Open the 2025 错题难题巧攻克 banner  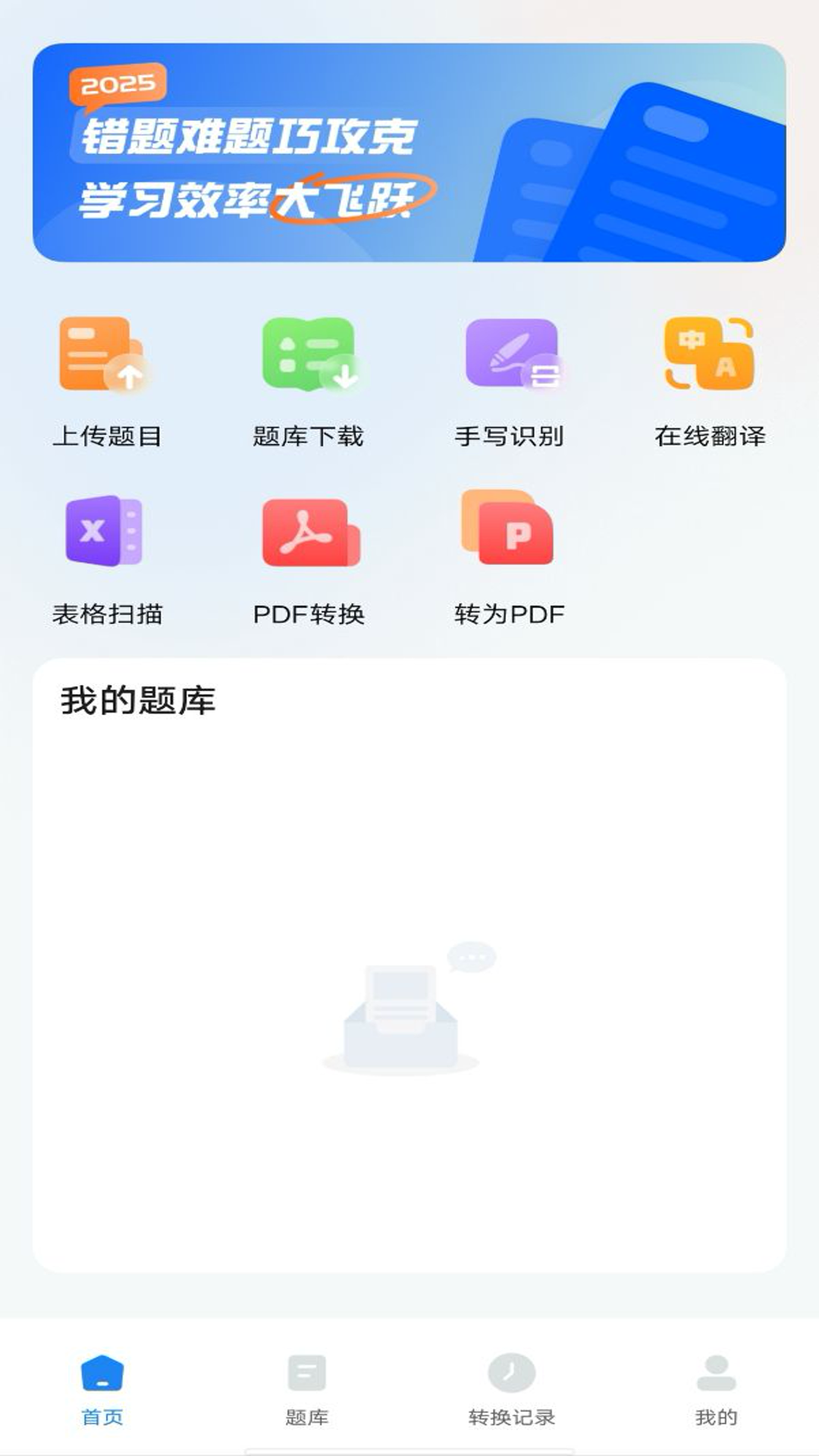point(409,152)
